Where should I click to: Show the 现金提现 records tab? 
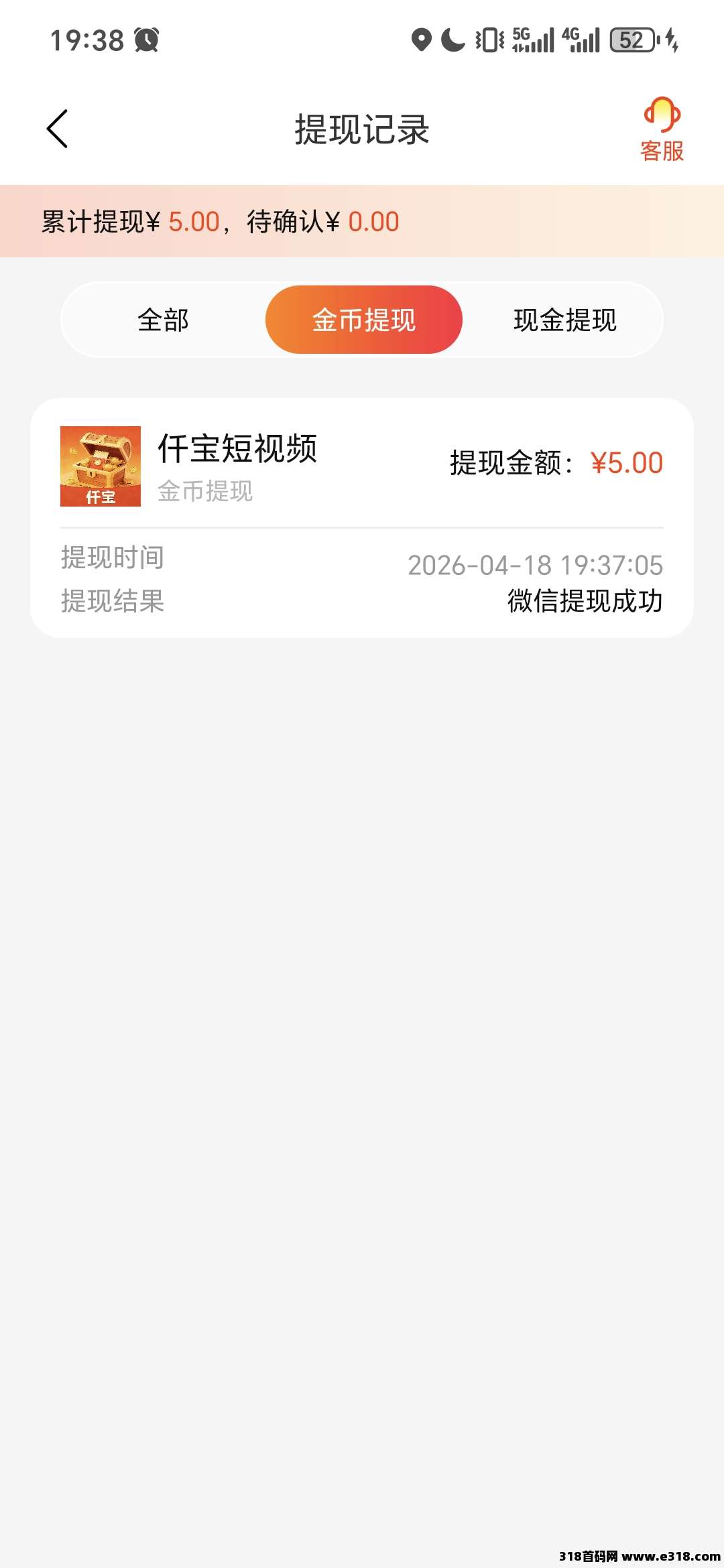click(564, 320)
